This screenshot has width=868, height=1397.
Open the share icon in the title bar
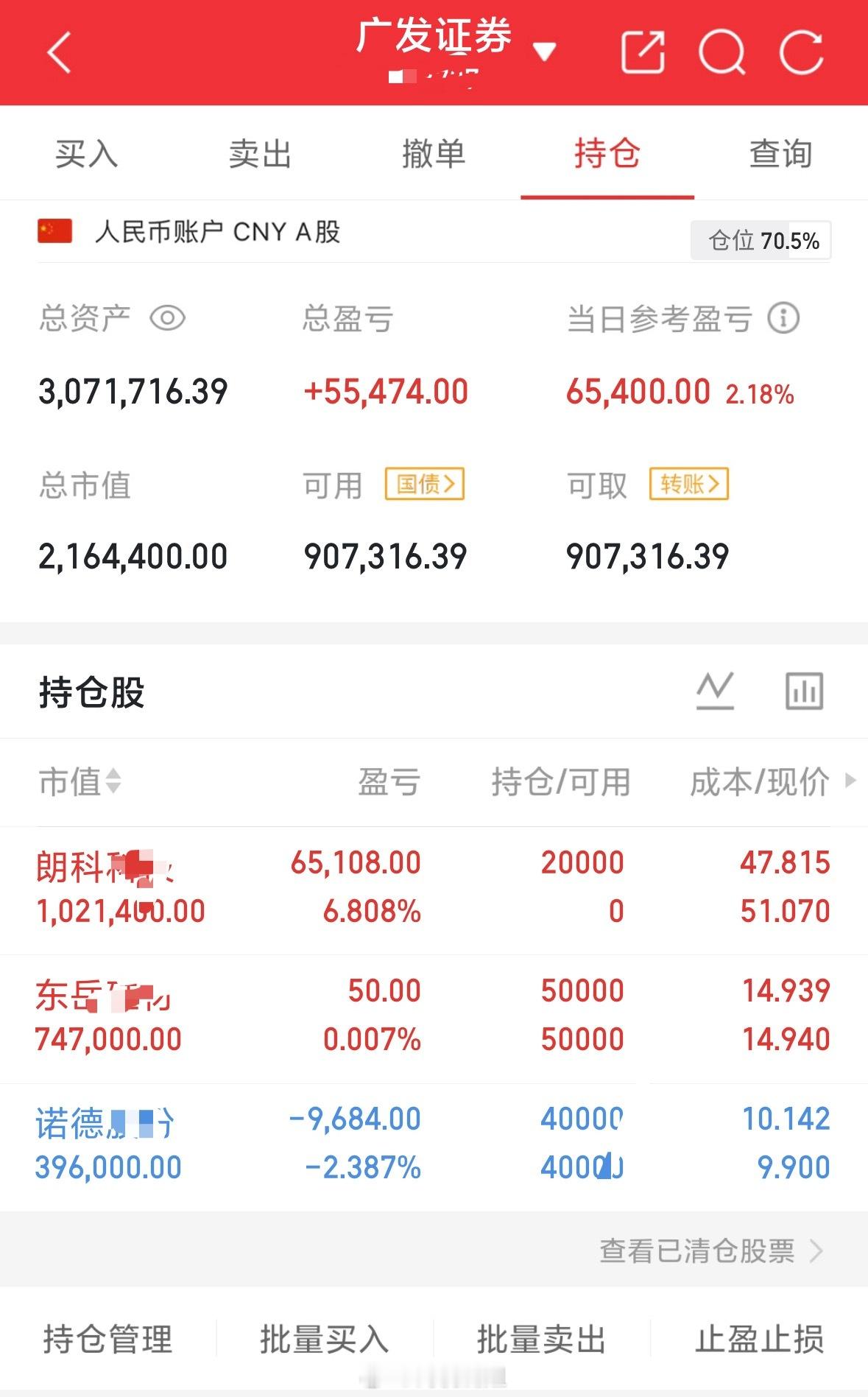644,50
